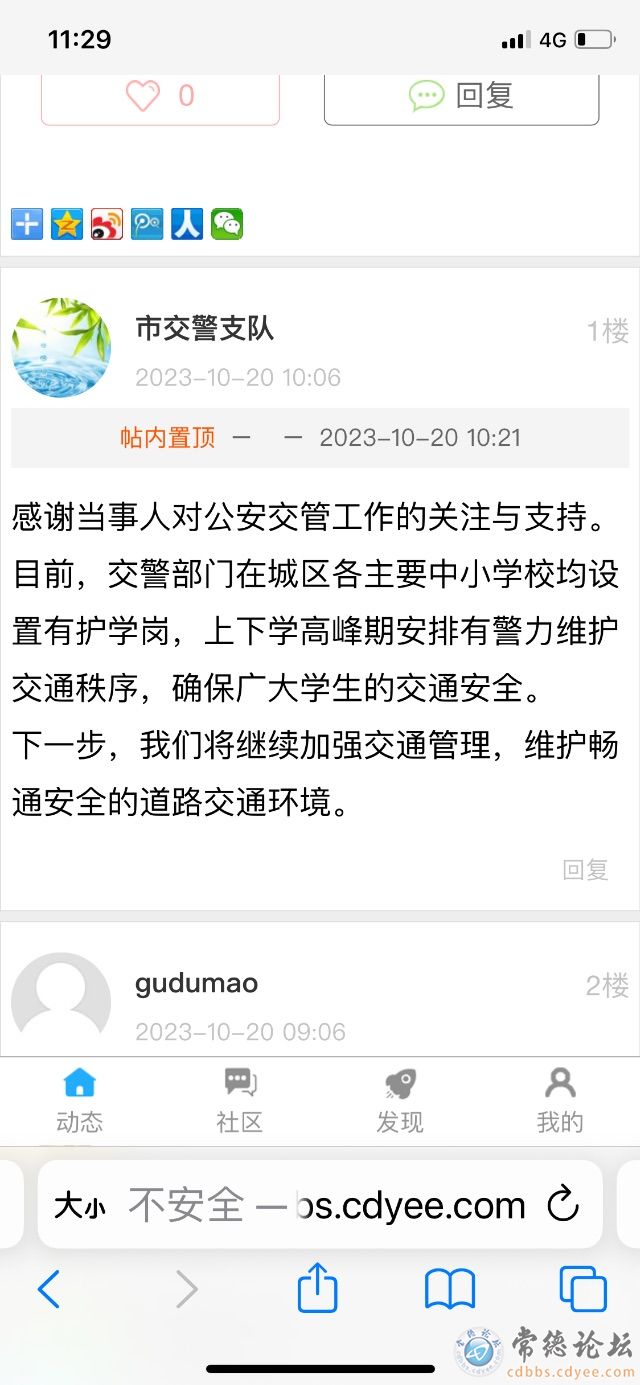The height and width of the screenshot is (1385, 640).
Task: Share to Tencent Weibo icon
Action: 147,224
